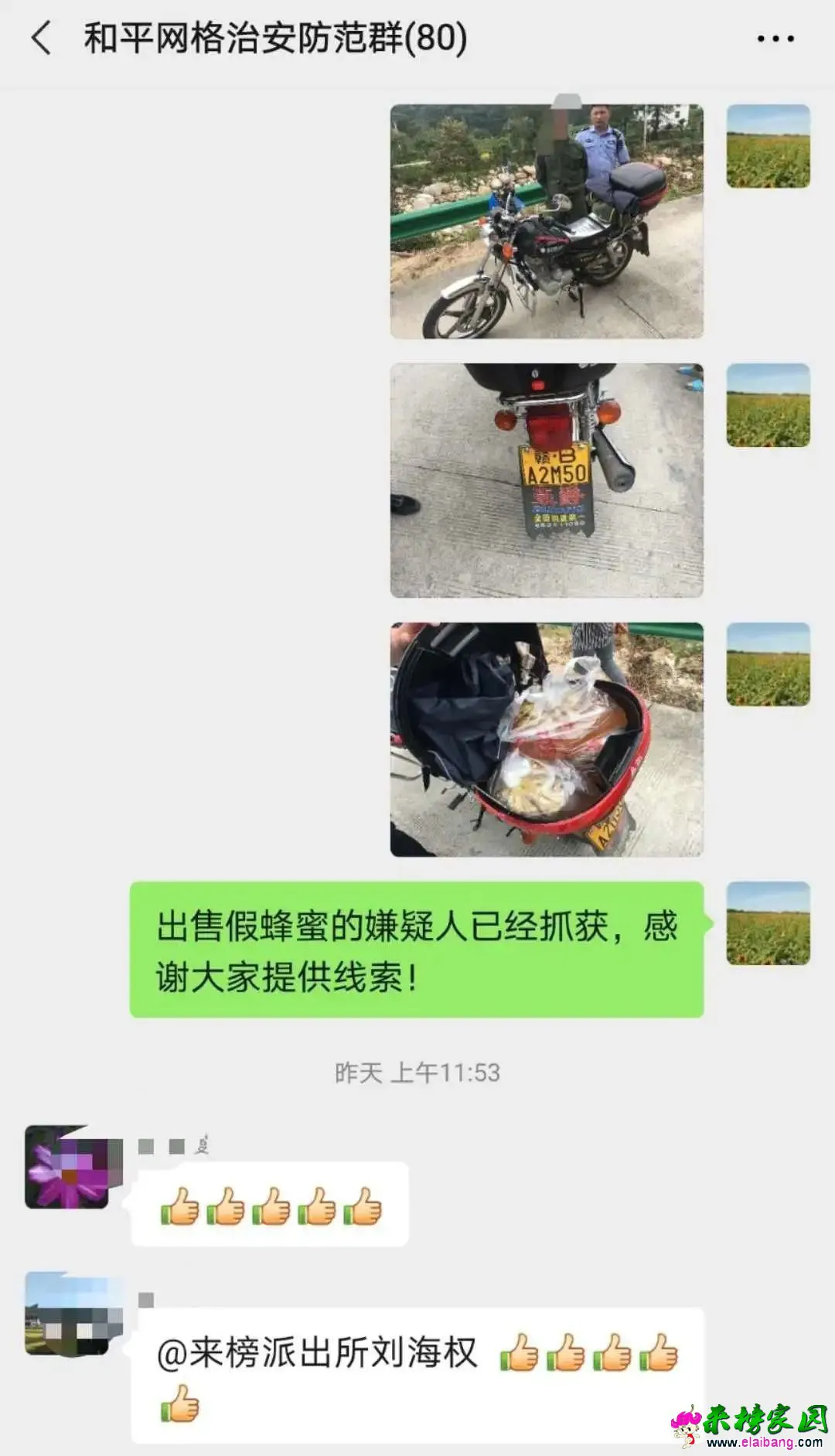The width and height of the screenshot is (835, 1456).
Task: Open photo of motorcycle with police officer
Action: (x=547, y=221)
